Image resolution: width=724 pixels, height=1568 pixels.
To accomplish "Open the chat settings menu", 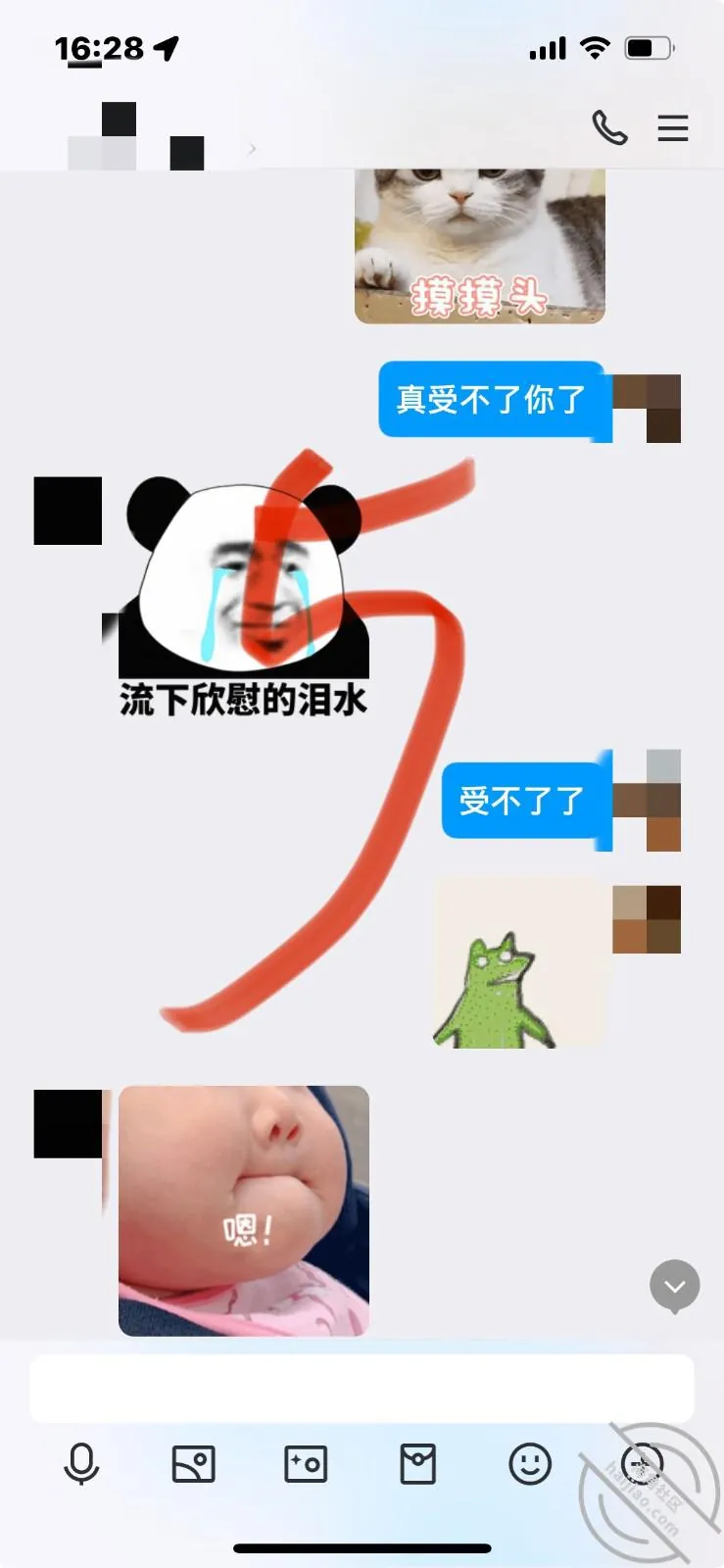I will pyautogui.click(x=672, y=128).
